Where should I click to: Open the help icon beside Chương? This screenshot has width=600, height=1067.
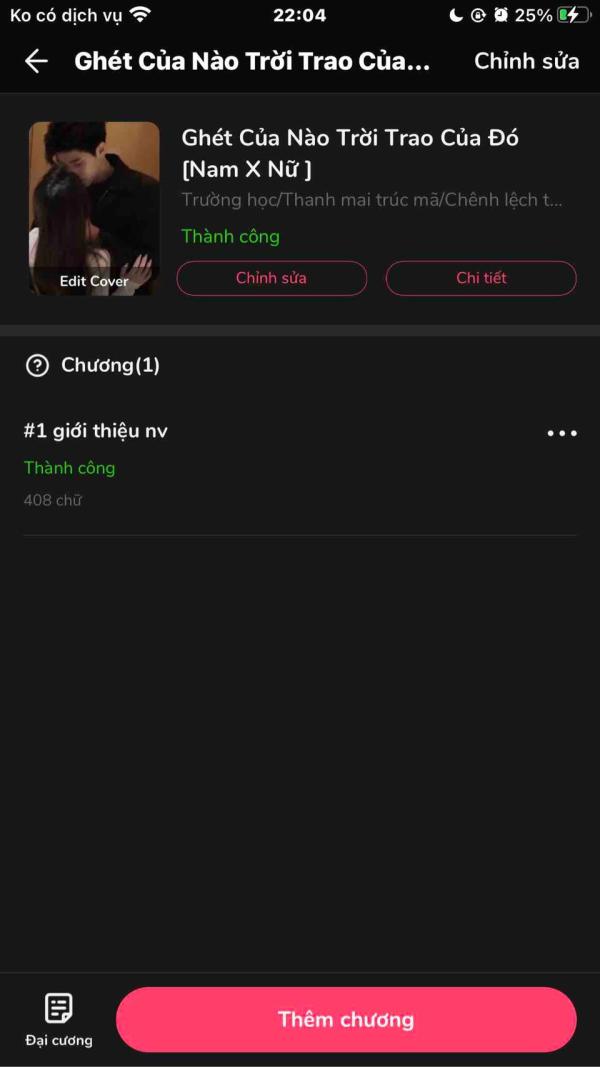(x=37, y=365)
